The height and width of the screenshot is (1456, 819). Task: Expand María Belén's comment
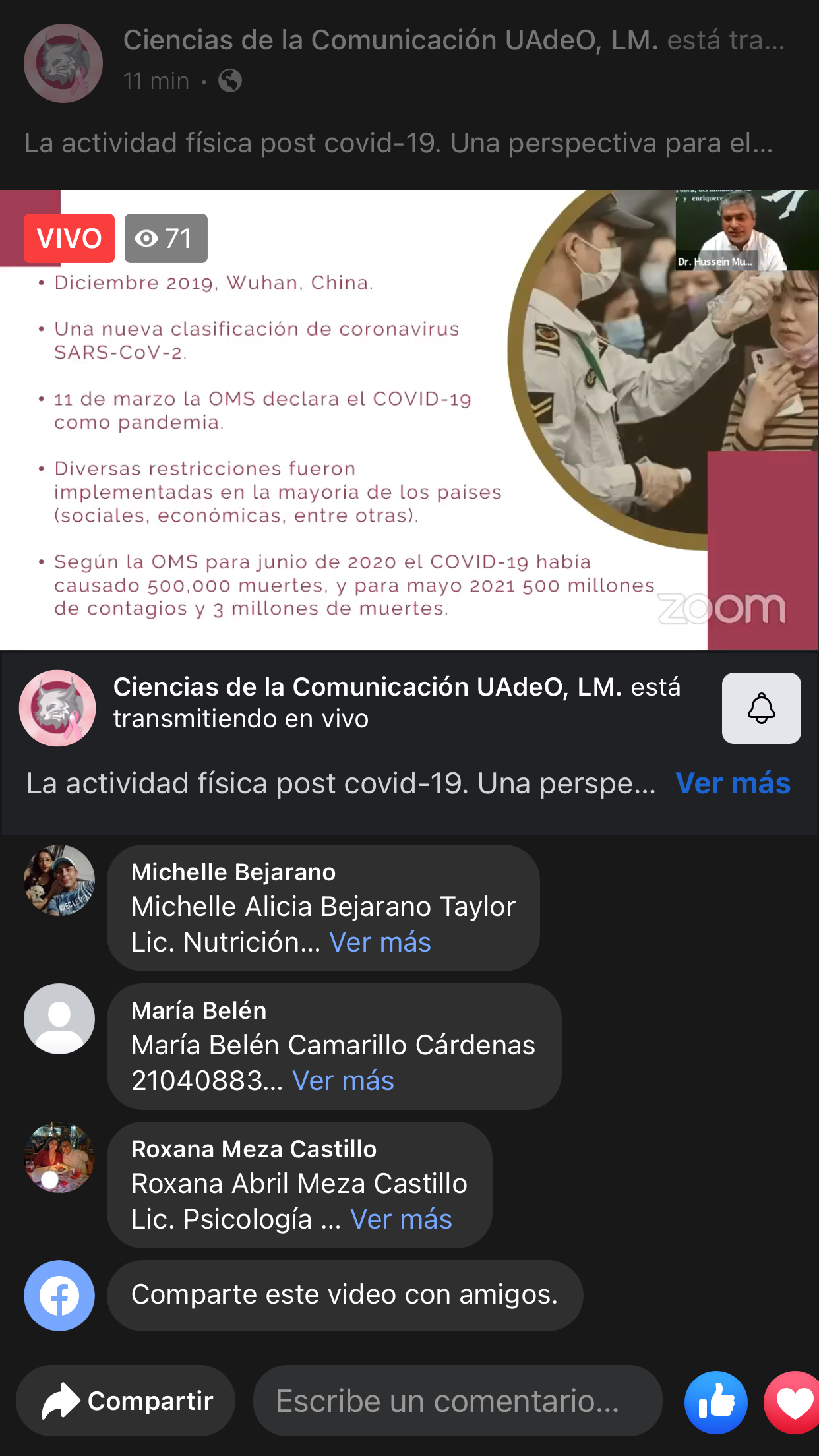[x=343, y=1081]
